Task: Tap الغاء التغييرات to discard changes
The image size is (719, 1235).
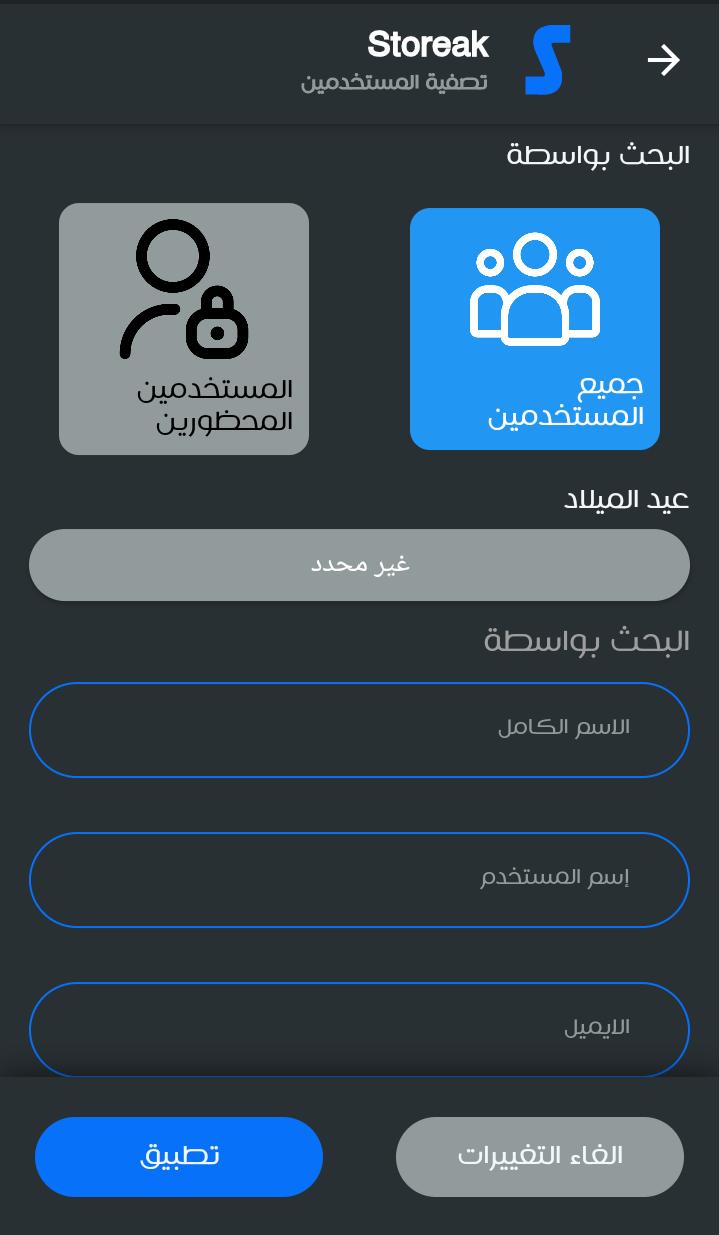Action: [x=540, y=1157]
